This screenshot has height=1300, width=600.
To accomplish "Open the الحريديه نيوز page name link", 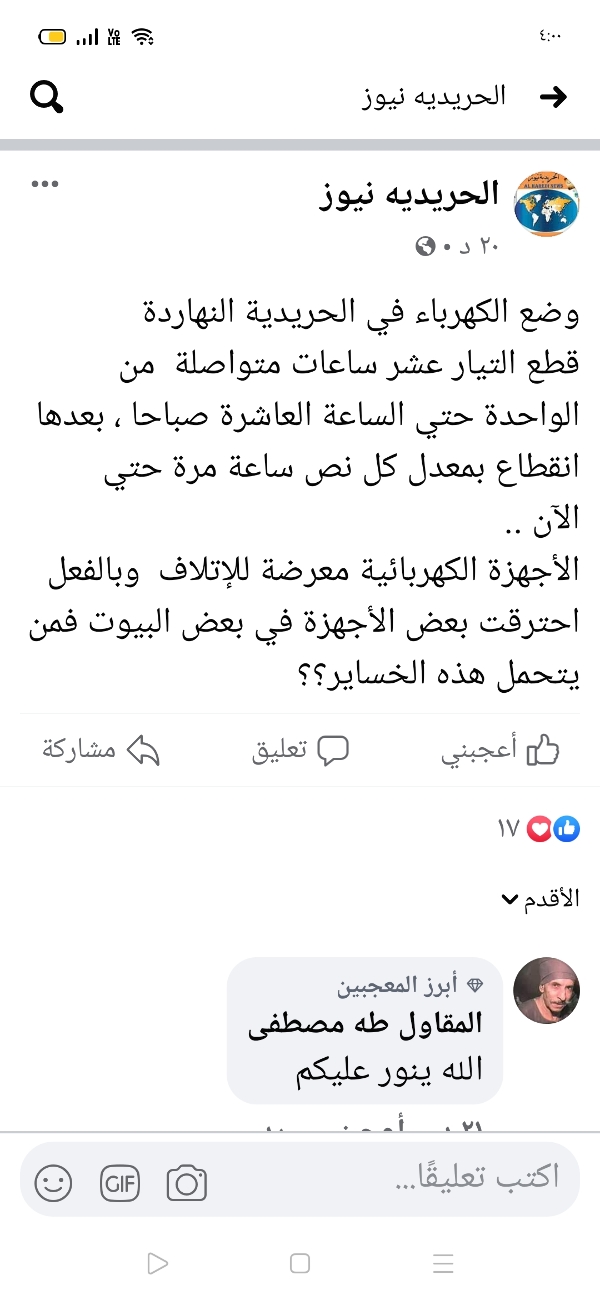I will pos(410,194).
